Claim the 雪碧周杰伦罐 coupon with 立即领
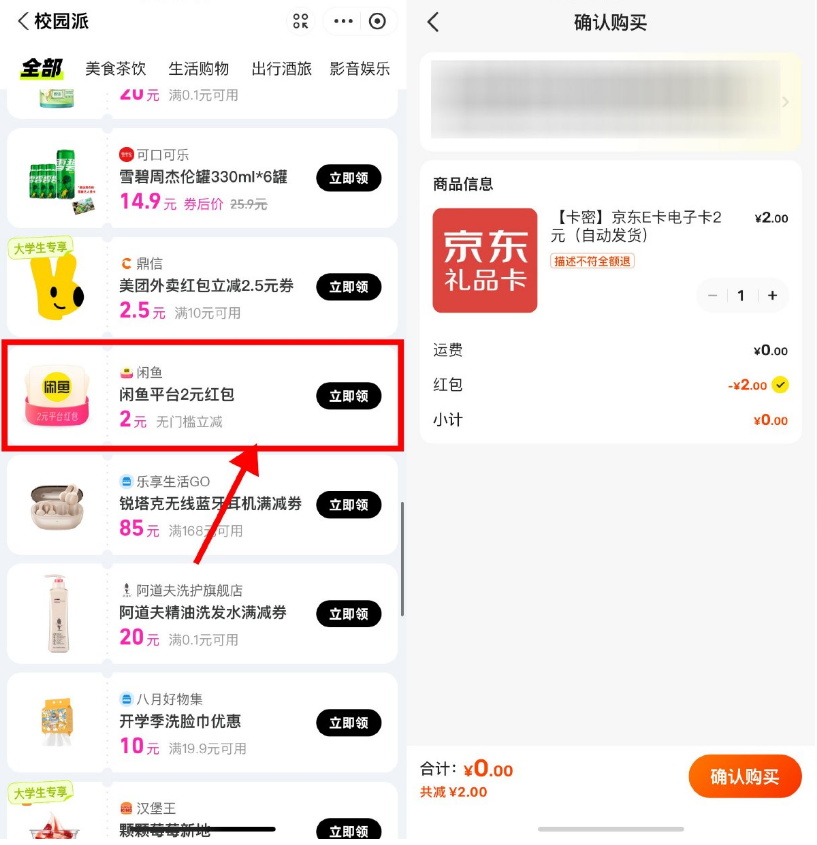The image size is (817, 845). [x=349, y=178]
